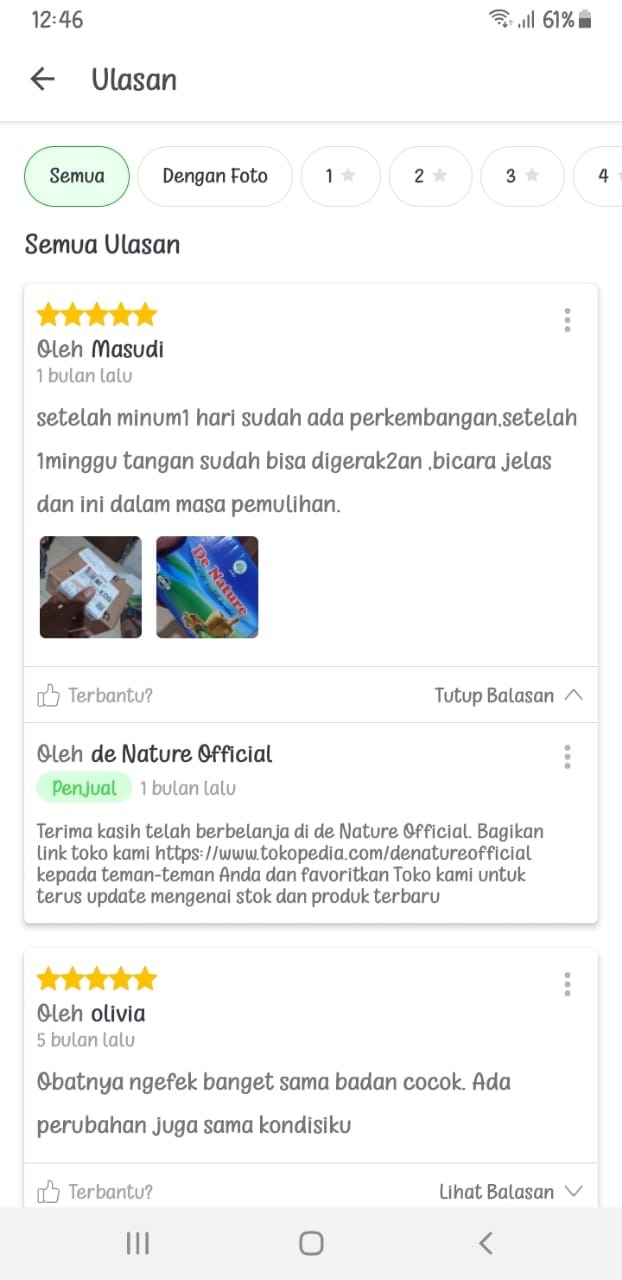Collapse replies with Tutup Balasan

coord(508,695)
